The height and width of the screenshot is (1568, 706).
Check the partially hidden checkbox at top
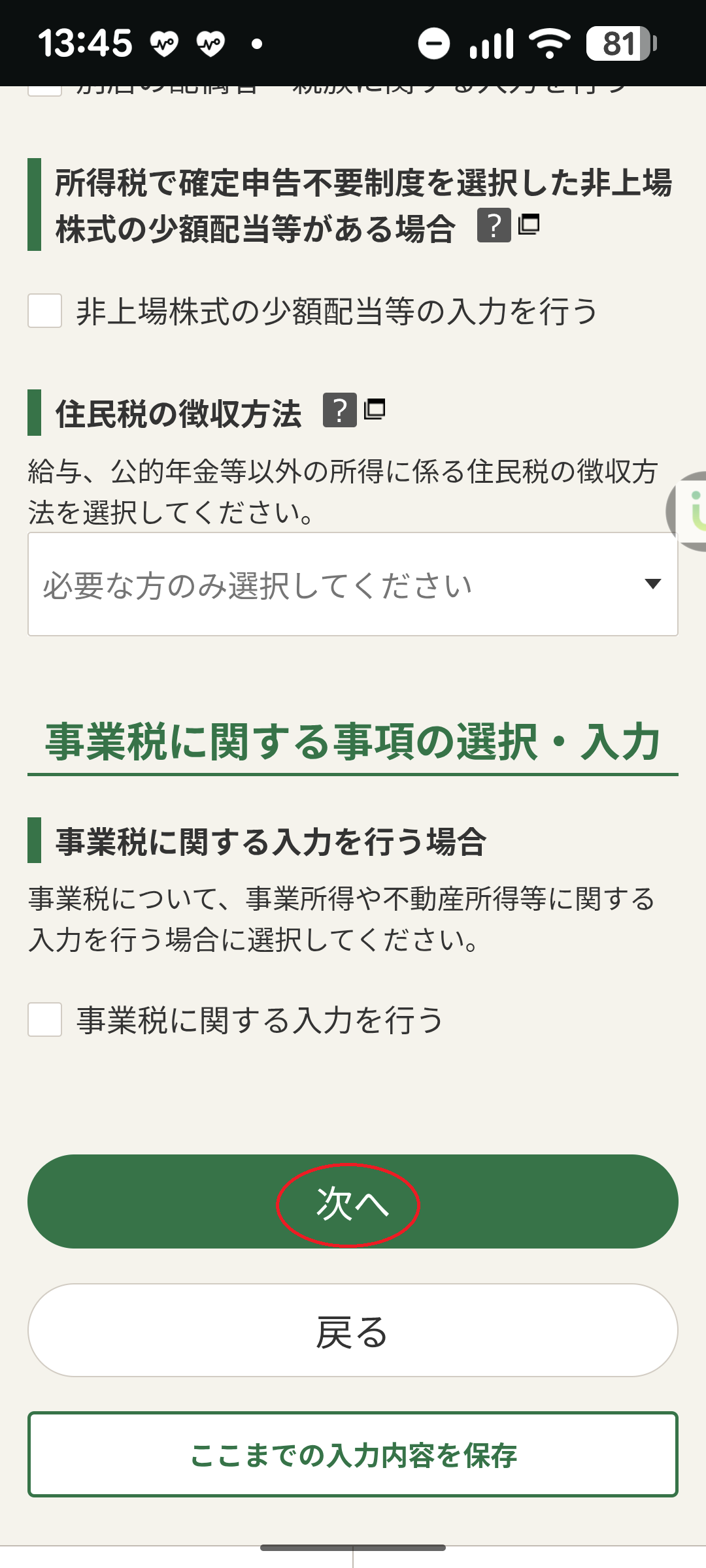44,90
